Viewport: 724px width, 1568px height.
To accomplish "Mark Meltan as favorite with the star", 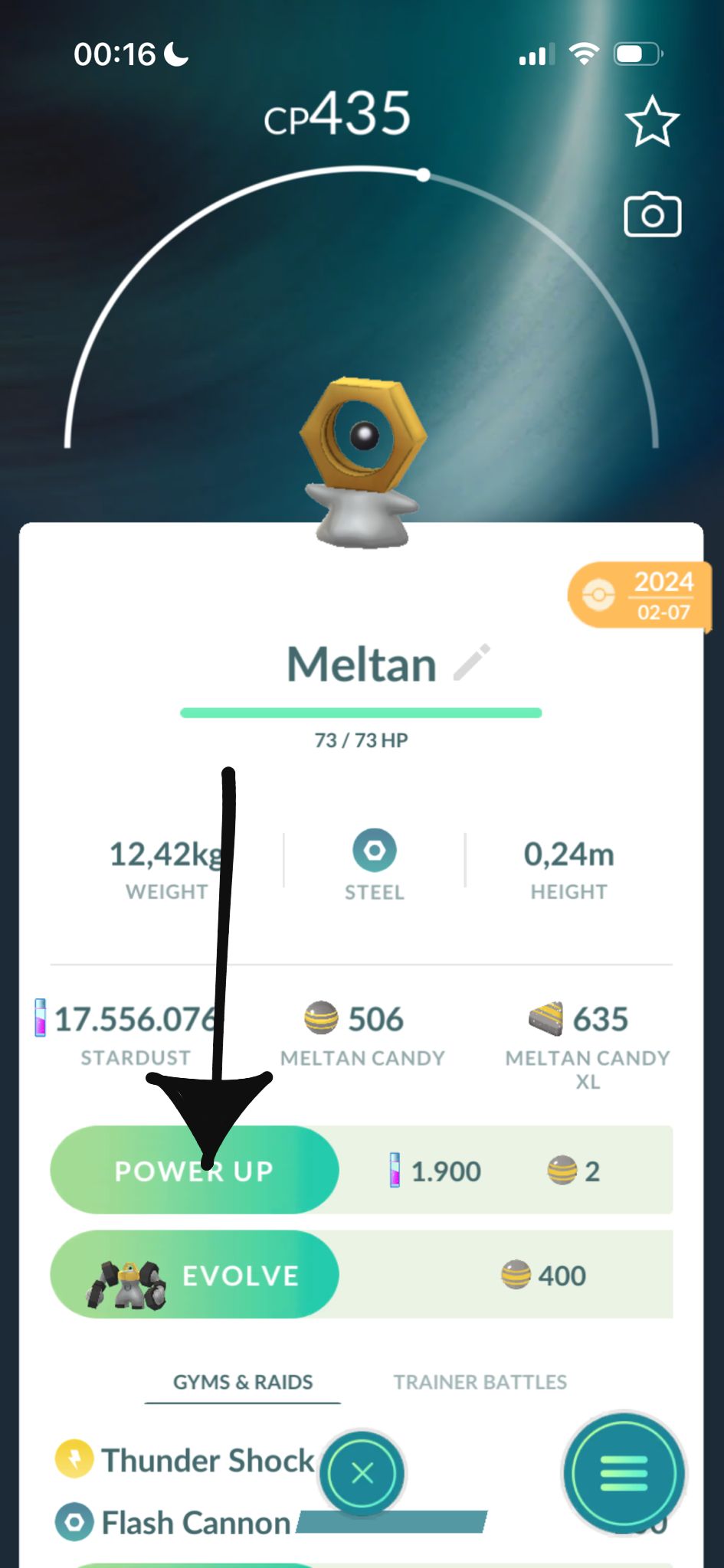I will pyautogui.click(x=652, y=121).
